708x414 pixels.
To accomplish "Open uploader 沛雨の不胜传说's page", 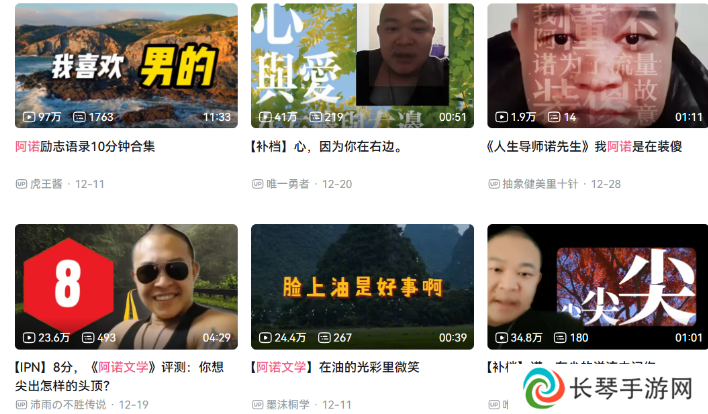I will pyautogui.click(x=67, y=404).
